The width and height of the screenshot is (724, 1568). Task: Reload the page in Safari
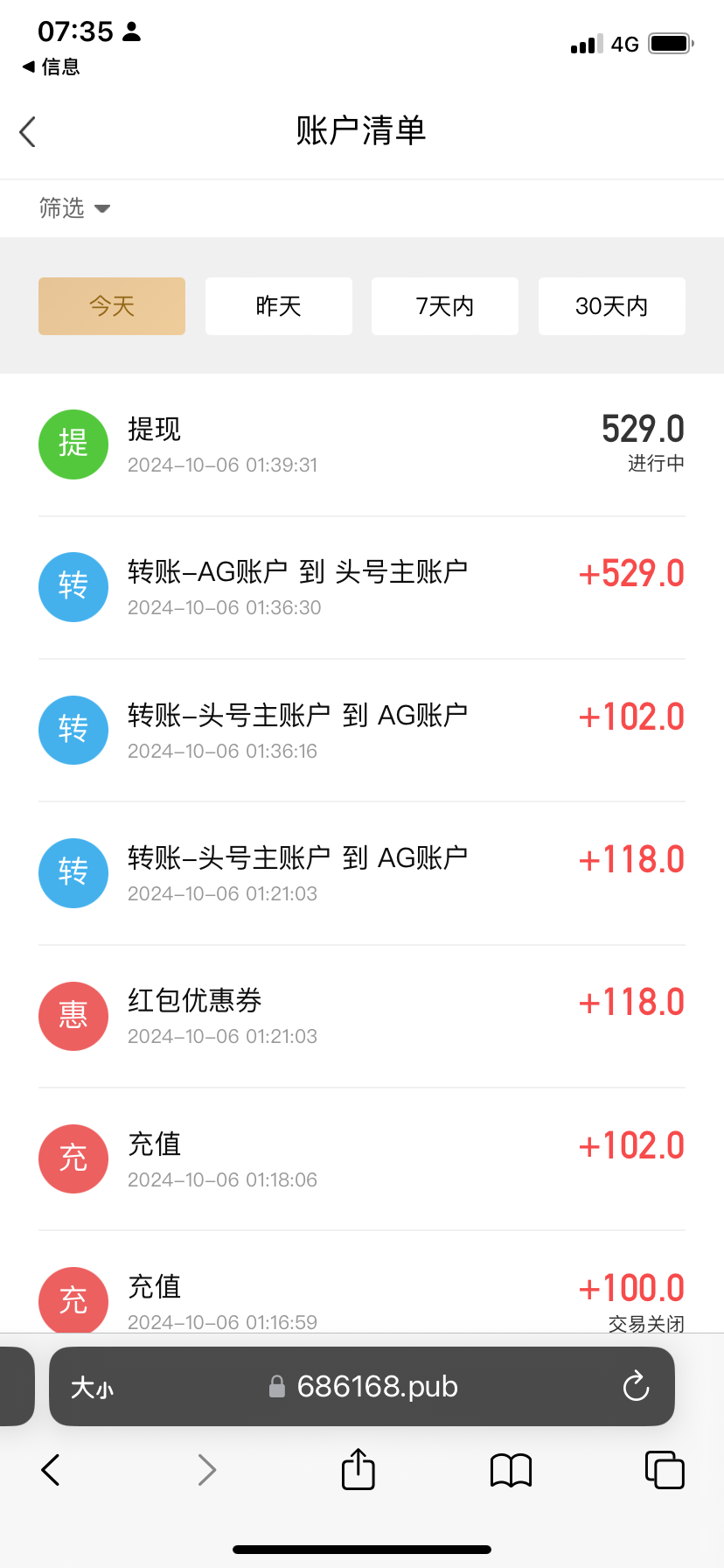point(636,1387)
